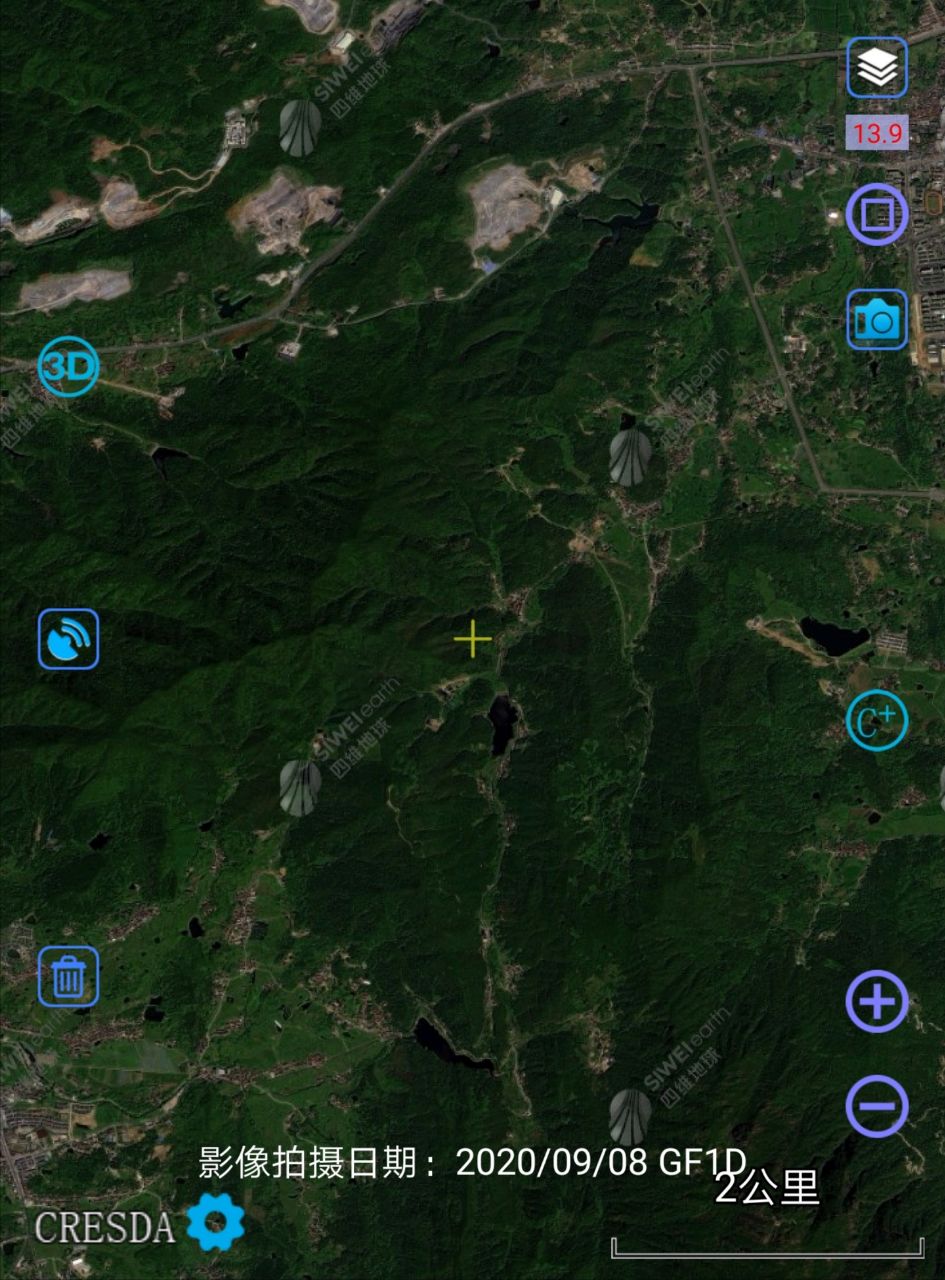Viewport: 945px width, 1280px height.
Task: Capture a screenshot with the camera icon
Action: tap(877, 320)
